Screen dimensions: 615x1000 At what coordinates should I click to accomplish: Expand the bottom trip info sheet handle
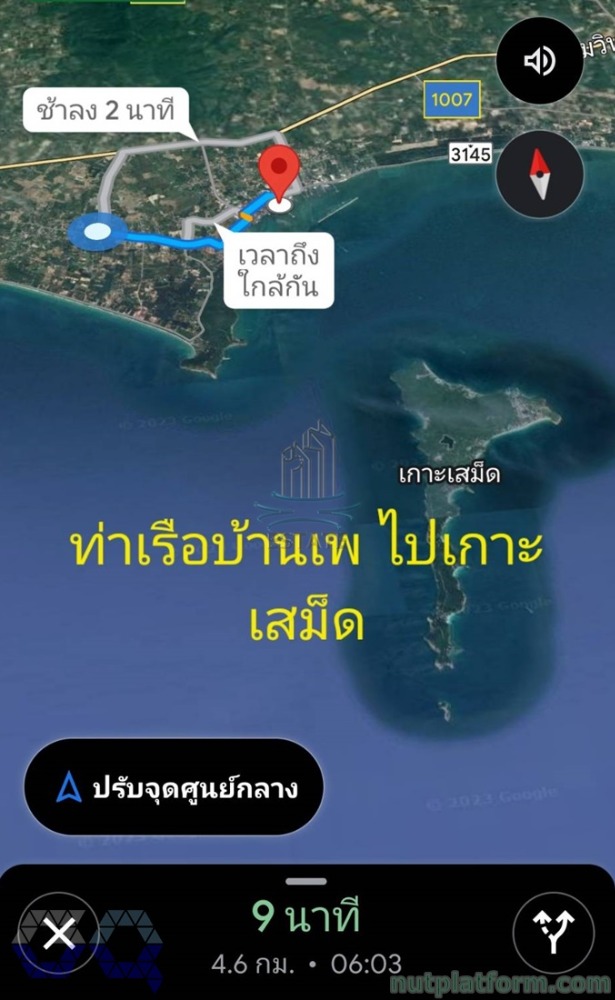click(x=306, y=882)
